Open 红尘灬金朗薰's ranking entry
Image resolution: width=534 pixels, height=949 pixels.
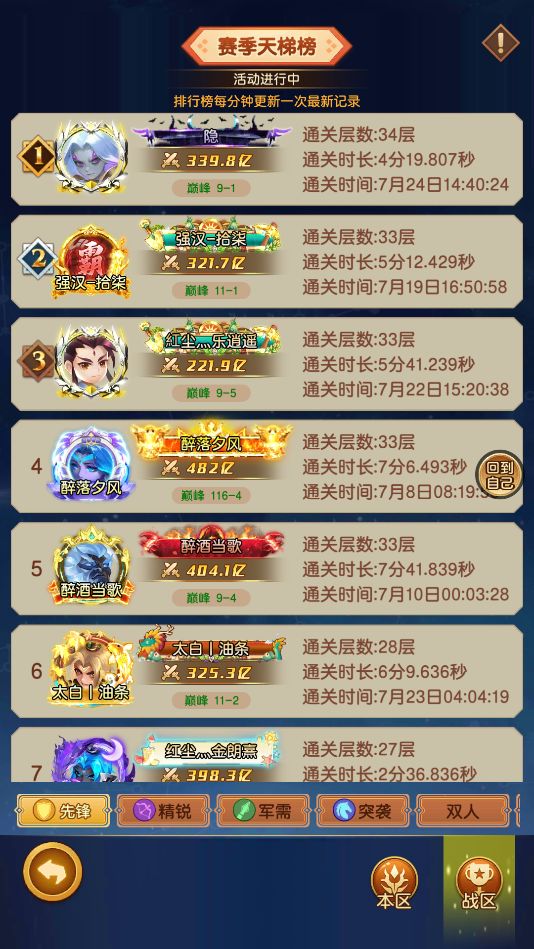[267, 754]
